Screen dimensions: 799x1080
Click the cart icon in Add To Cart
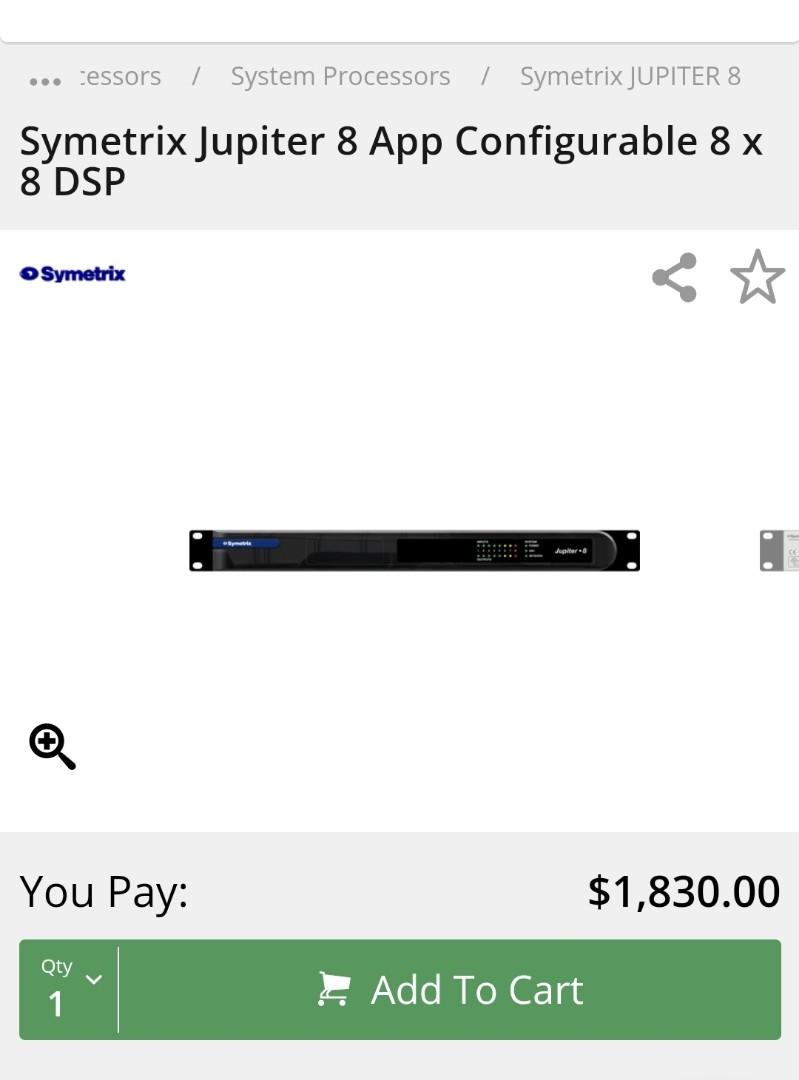334,989
